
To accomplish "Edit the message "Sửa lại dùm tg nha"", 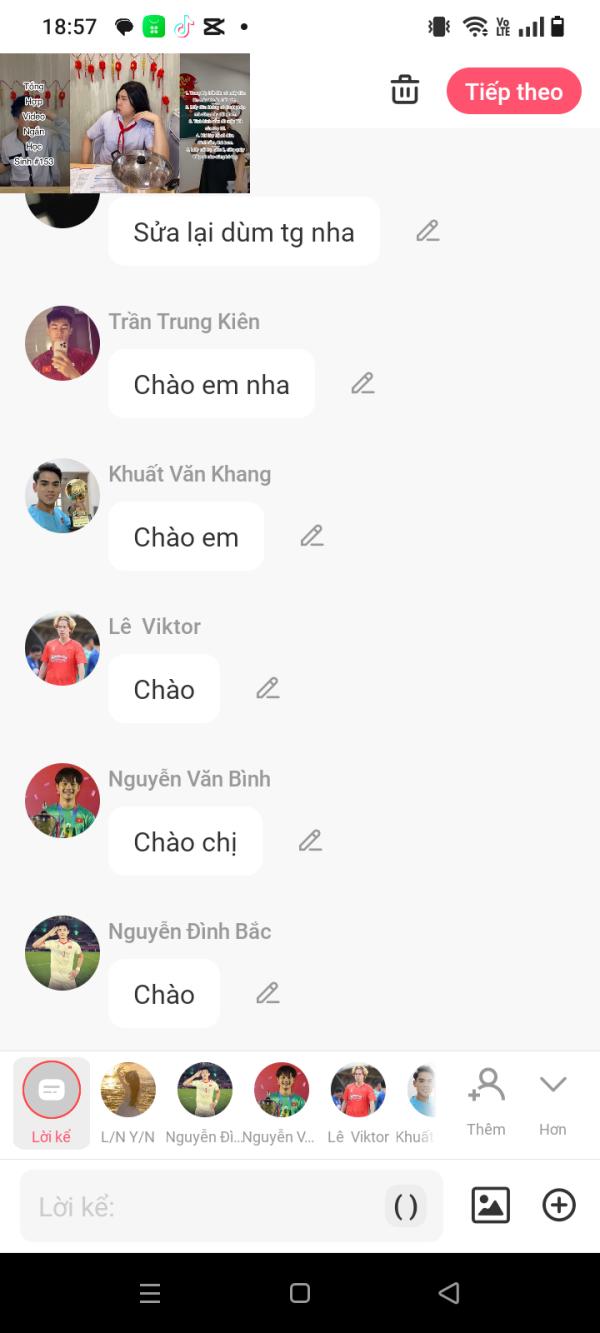I will pos(428,231).
